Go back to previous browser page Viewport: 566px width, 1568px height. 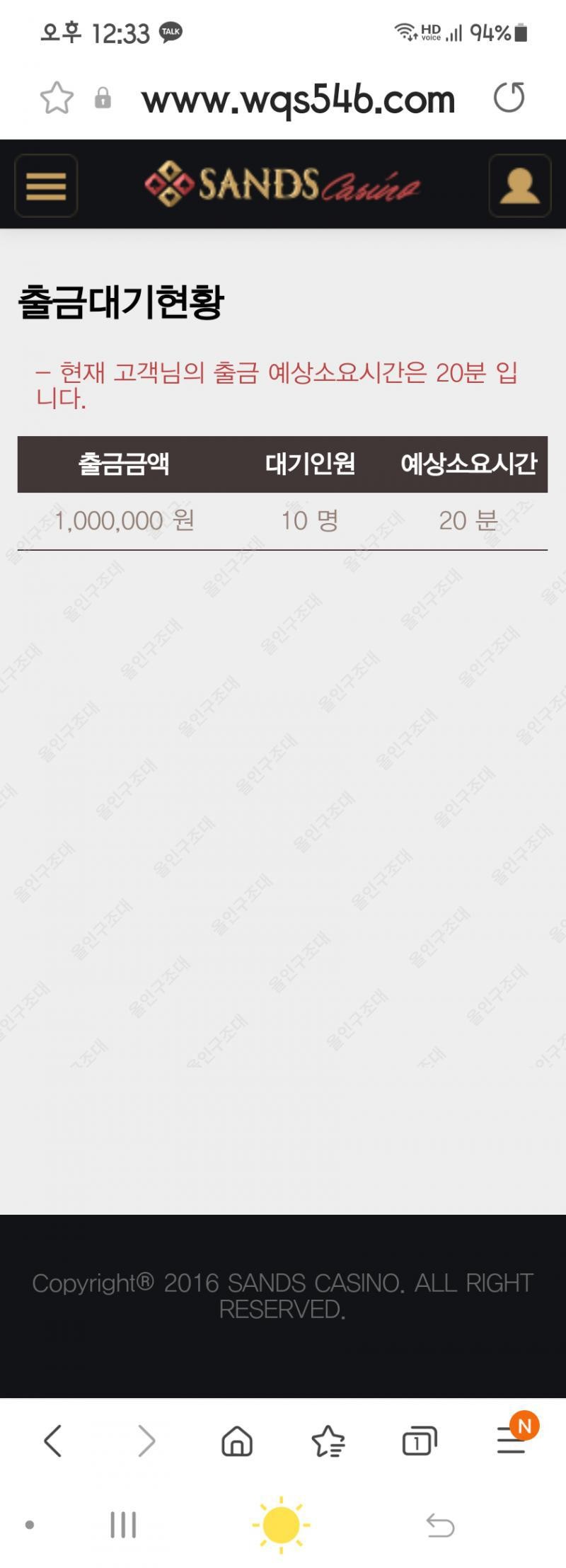[53, 1441]
